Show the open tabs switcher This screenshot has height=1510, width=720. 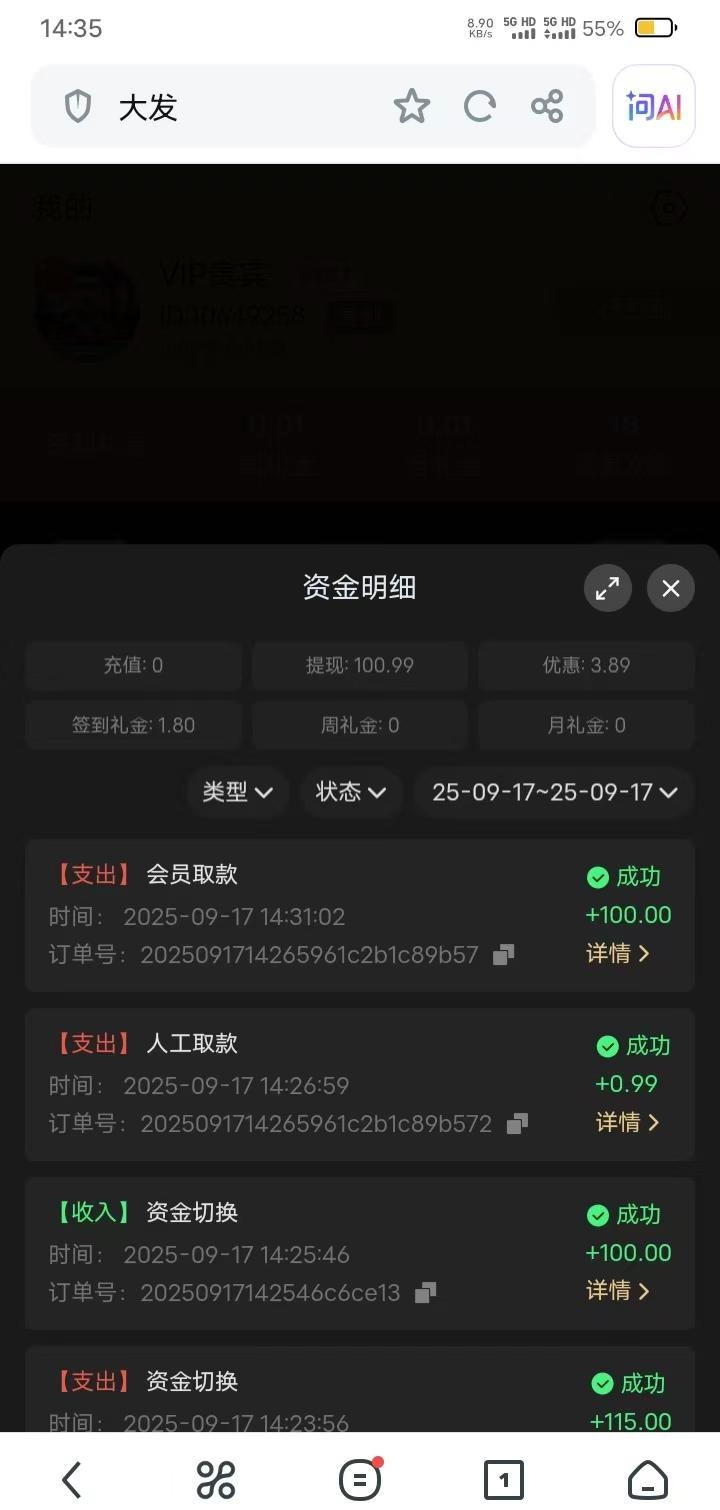[x=504, y=1480]
